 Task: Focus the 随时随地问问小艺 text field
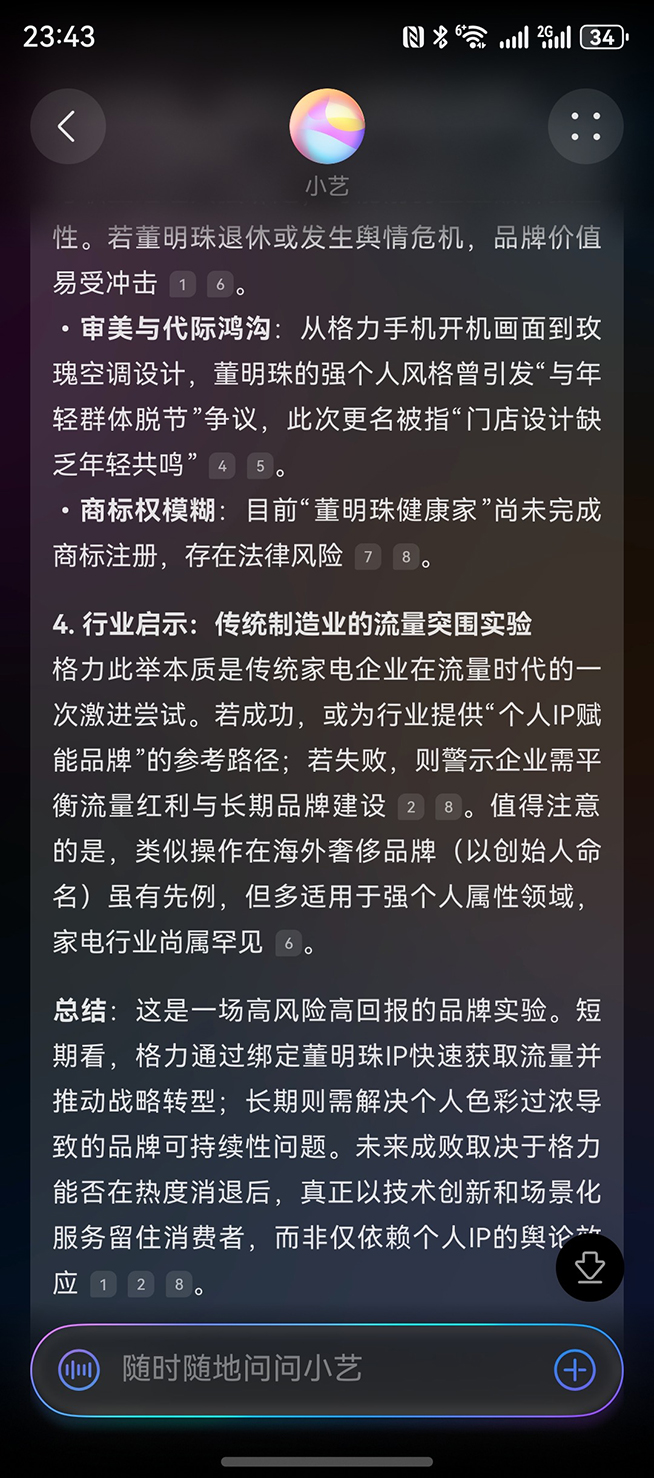coord(320,1369)
